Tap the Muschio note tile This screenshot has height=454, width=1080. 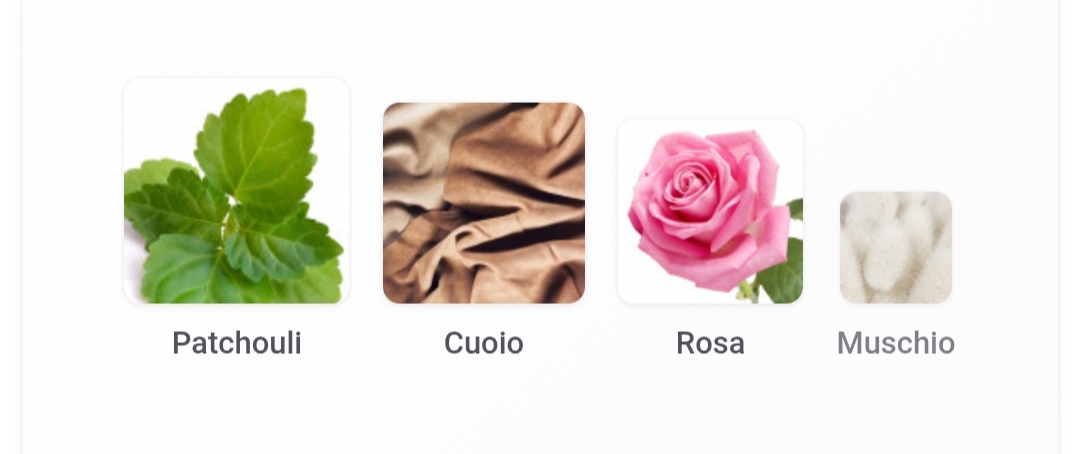pos(895,248)
